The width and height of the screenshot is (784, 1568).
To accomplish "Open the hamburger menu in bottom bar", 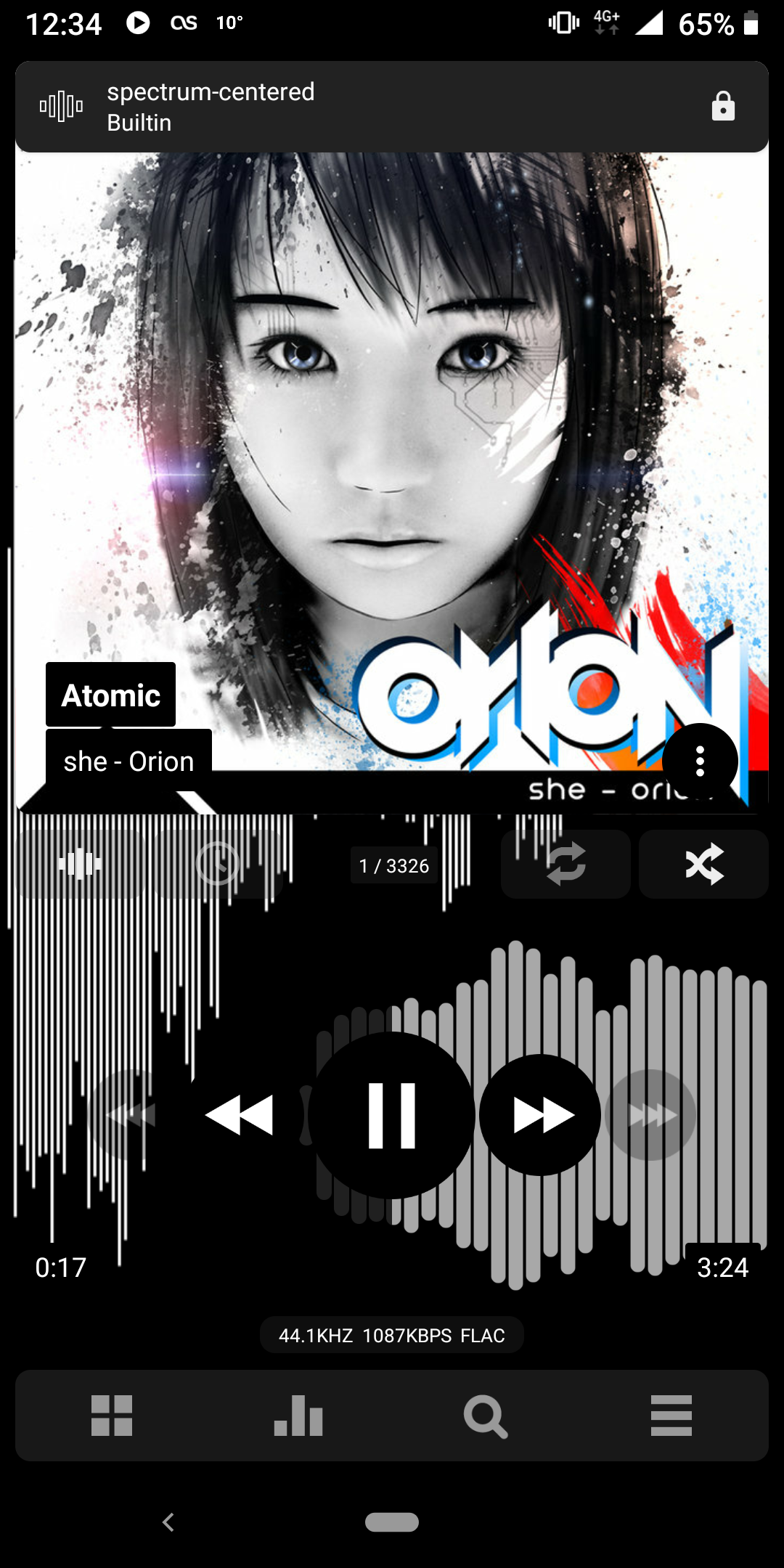I will [x=671, y=1416].
